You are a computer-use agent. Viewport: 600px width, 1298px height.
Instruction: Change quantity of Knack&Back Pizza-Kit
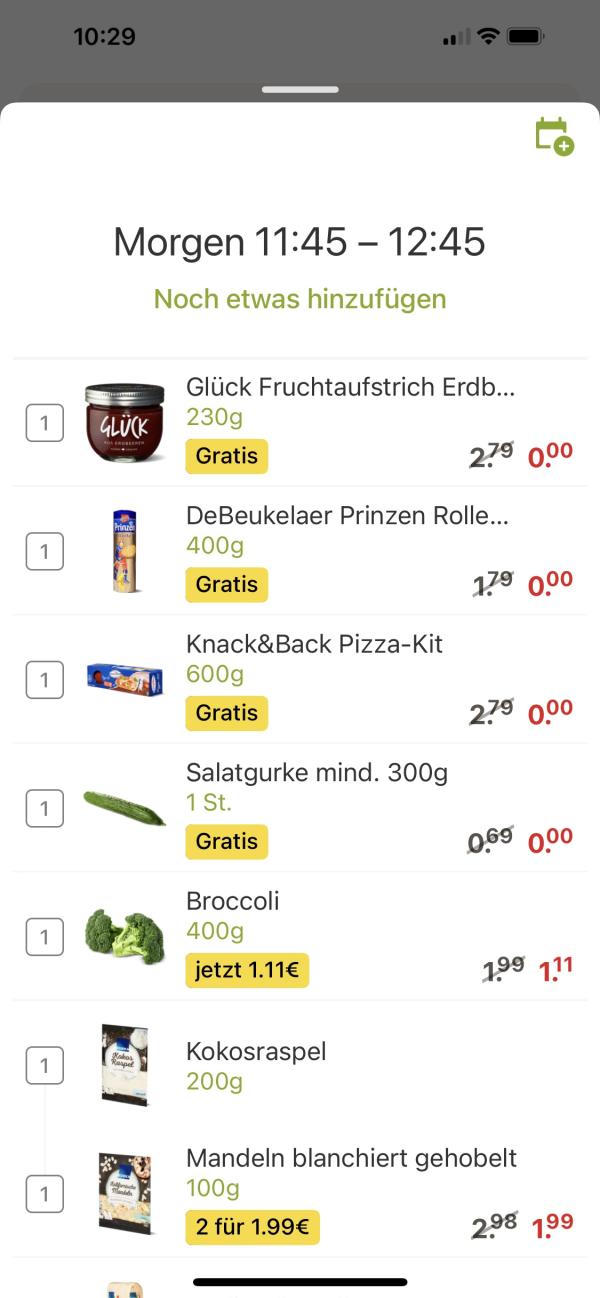(44, 680)
